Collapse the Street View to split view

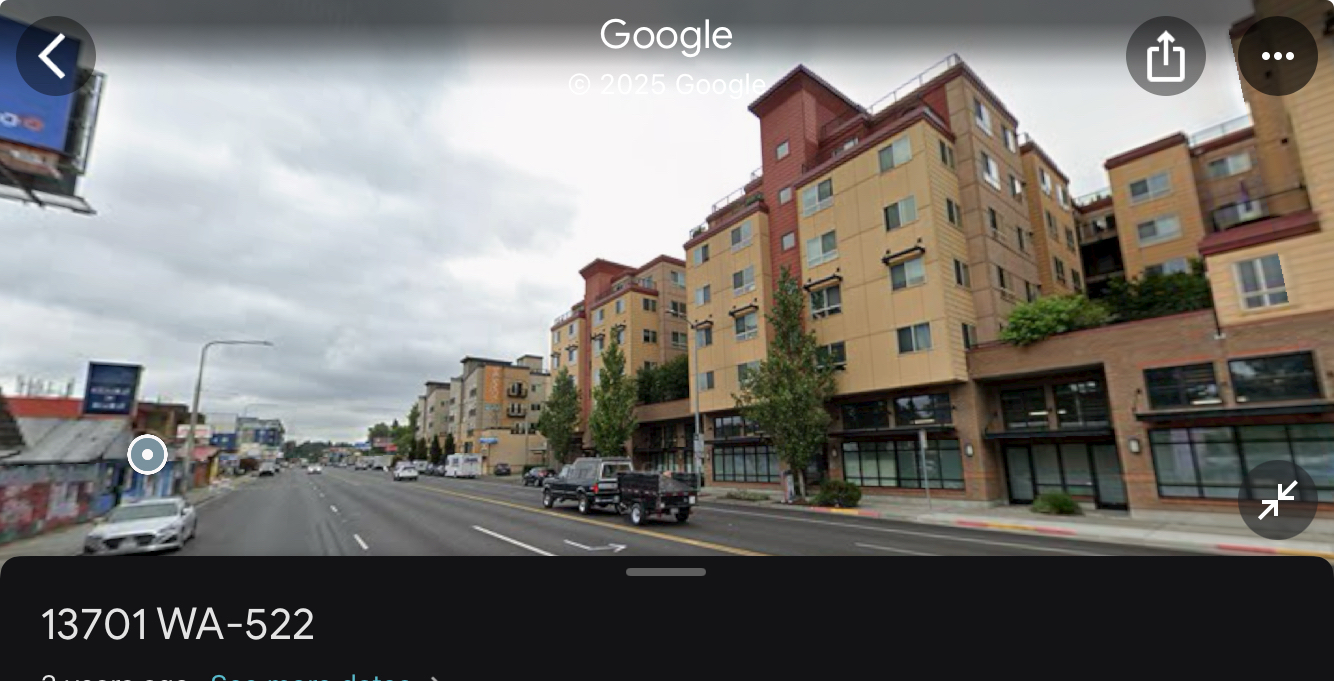pos(1277,499)
